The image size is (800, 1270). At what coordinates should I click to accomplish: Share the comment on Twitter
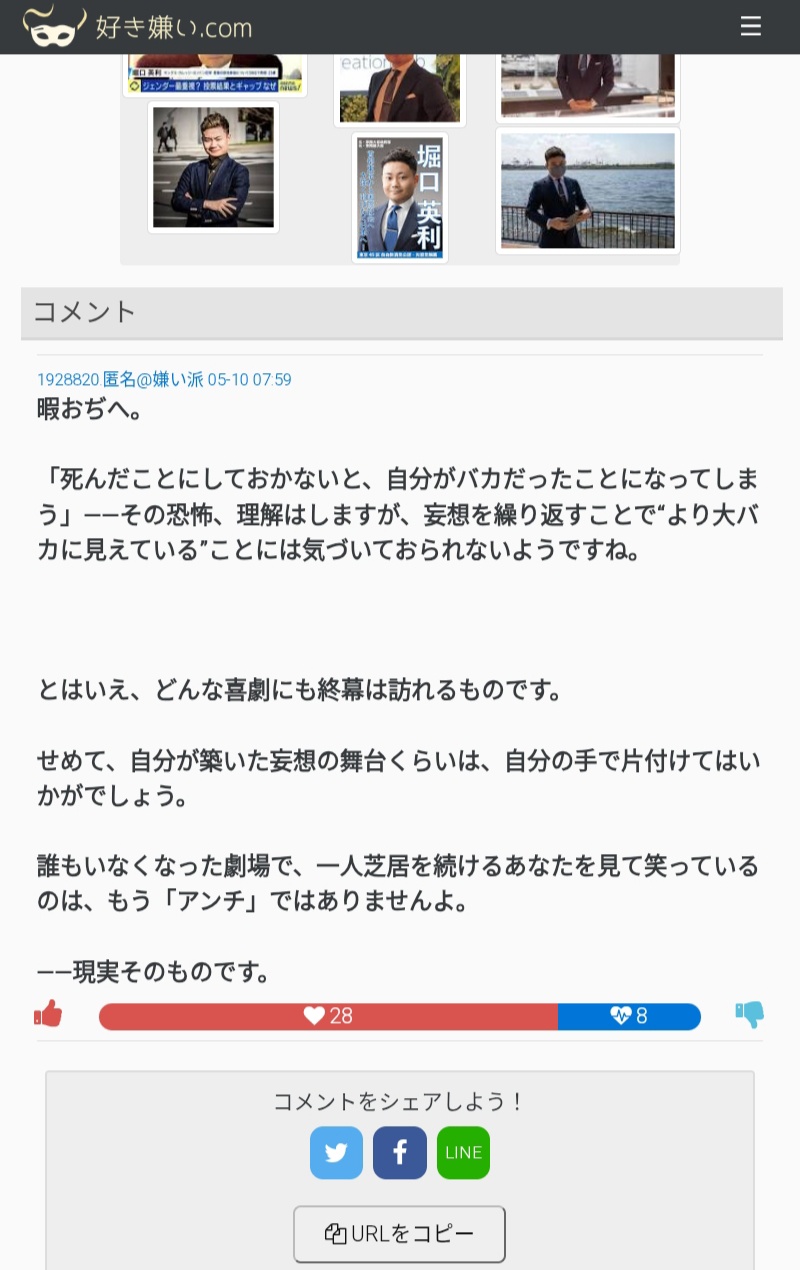(336, 1153)
